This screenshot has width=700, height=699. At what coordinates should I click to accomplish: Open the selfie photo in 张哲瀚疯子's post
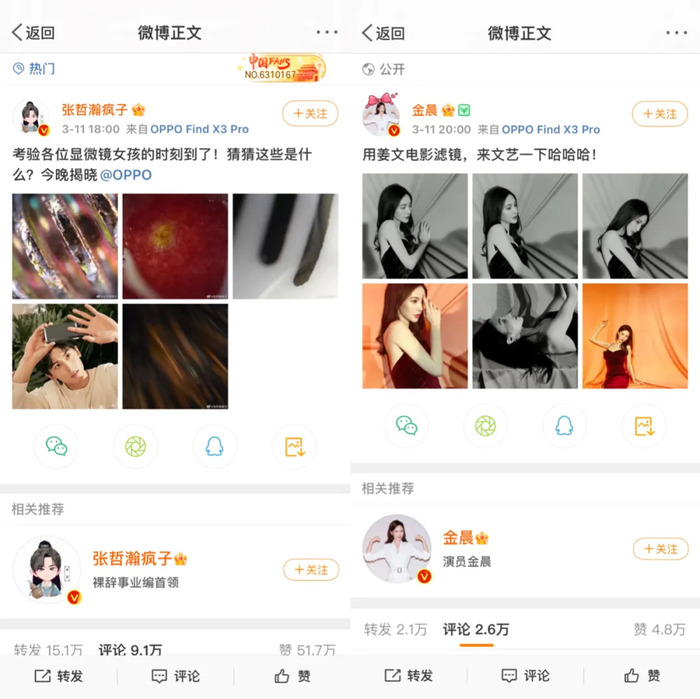coord(65,356)
